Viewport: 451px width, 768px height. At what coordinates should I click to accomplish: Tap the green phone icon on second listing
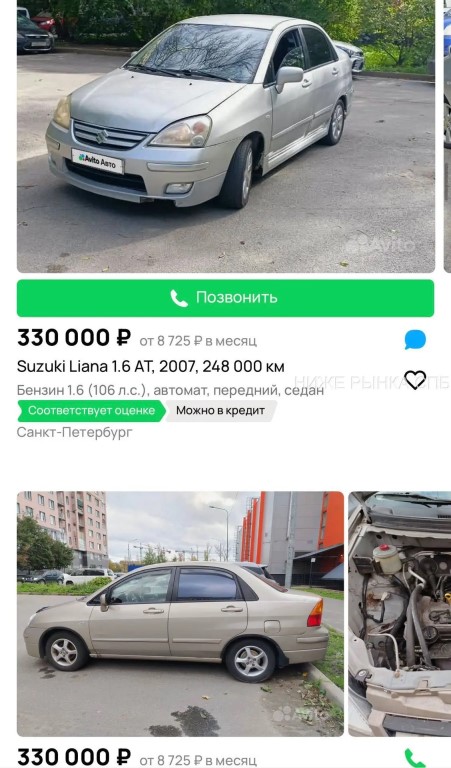pyautogui.click(x=415, y=758)
